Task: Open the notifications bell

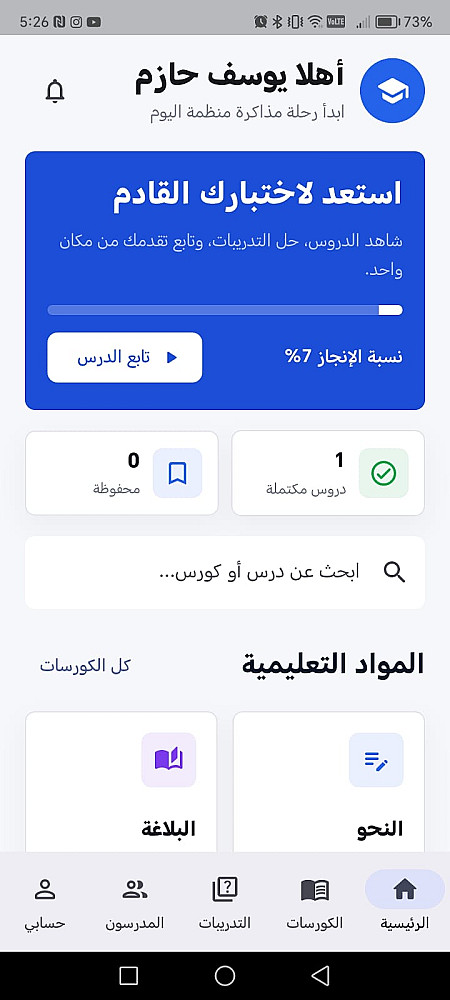Action: 55,91
